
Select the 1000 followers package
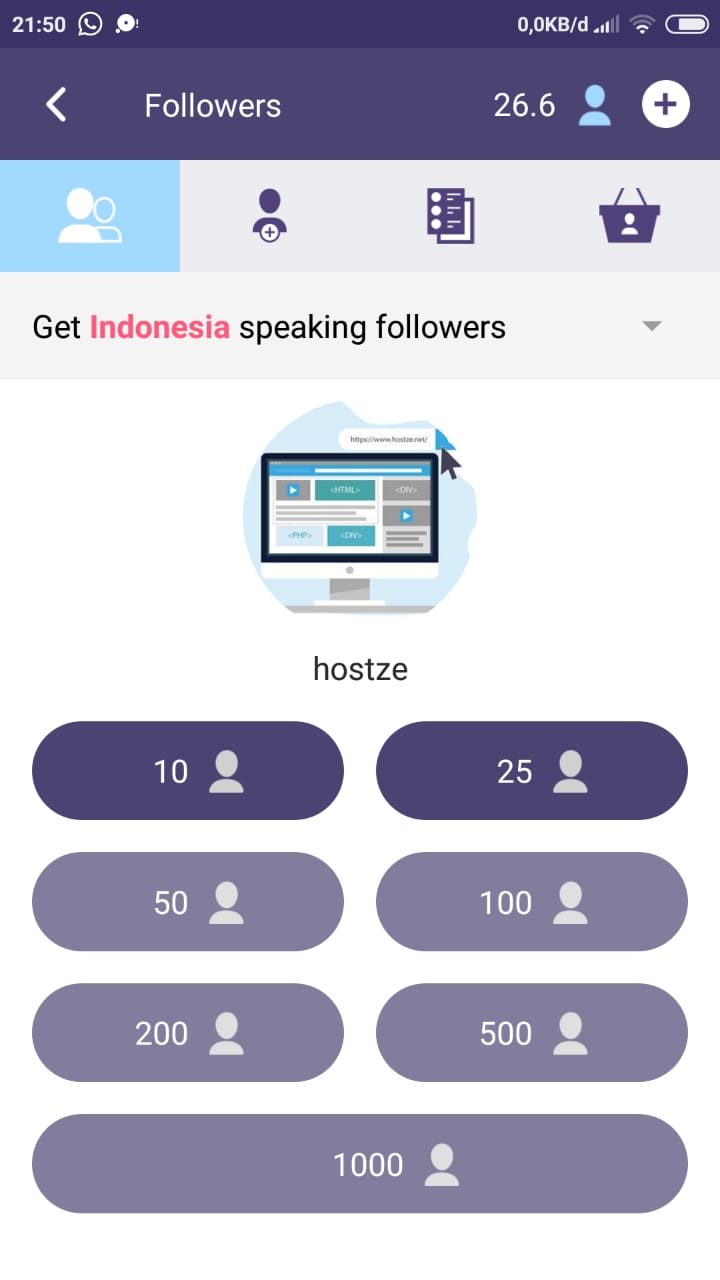(360, 1164)
